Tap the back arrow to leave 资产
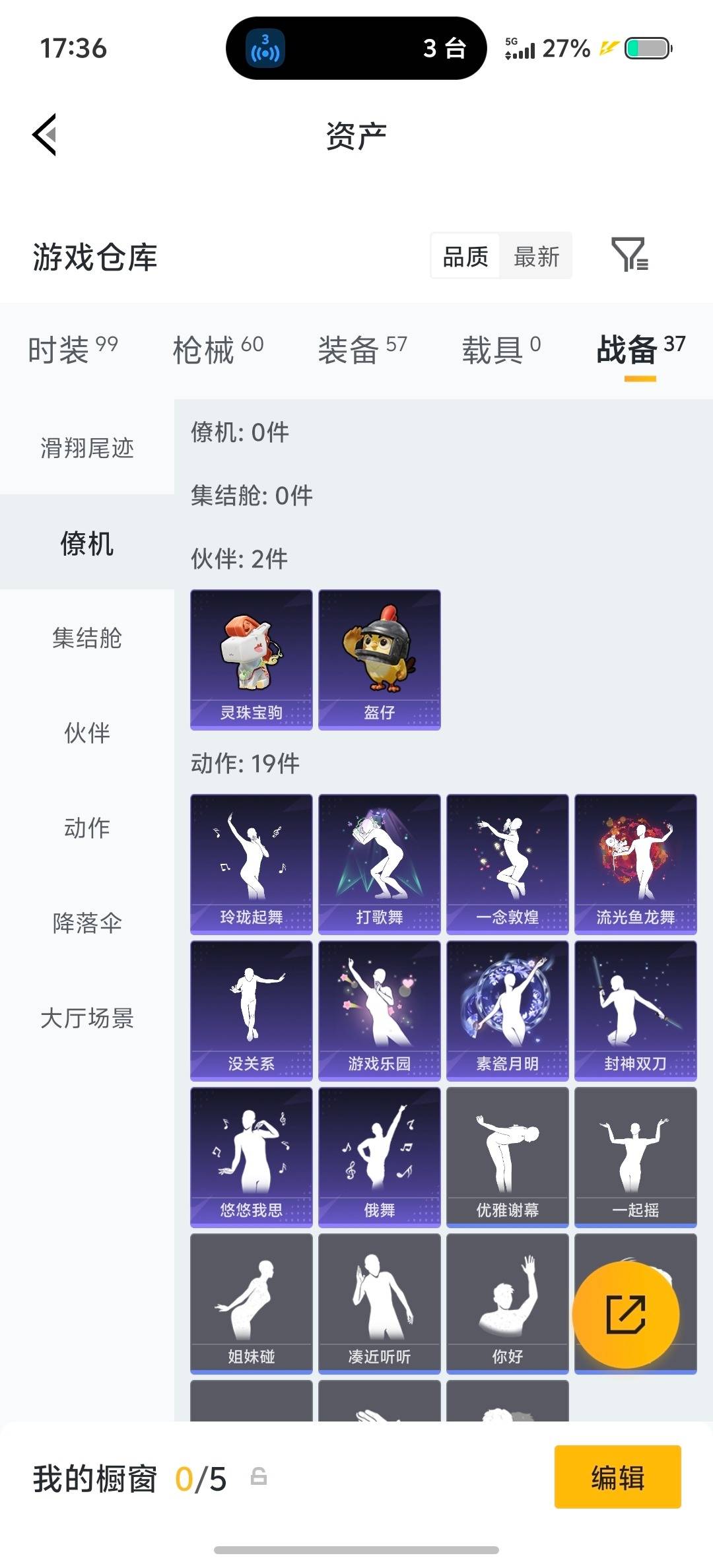Screen dimensions: 713x1568 pos(44,135)
